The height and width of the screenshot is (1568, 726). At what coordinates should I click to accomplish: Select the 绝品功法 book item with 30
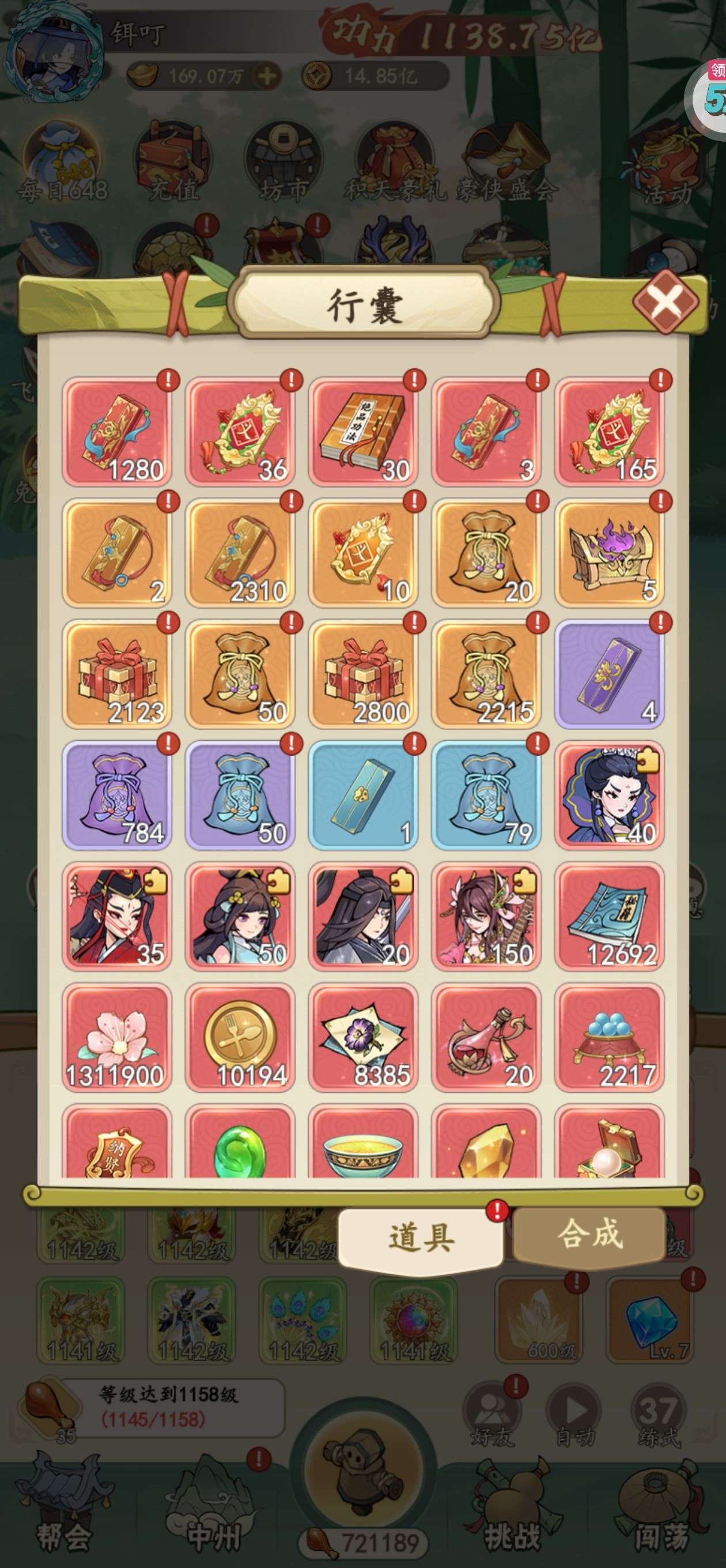tap(364, 432)
